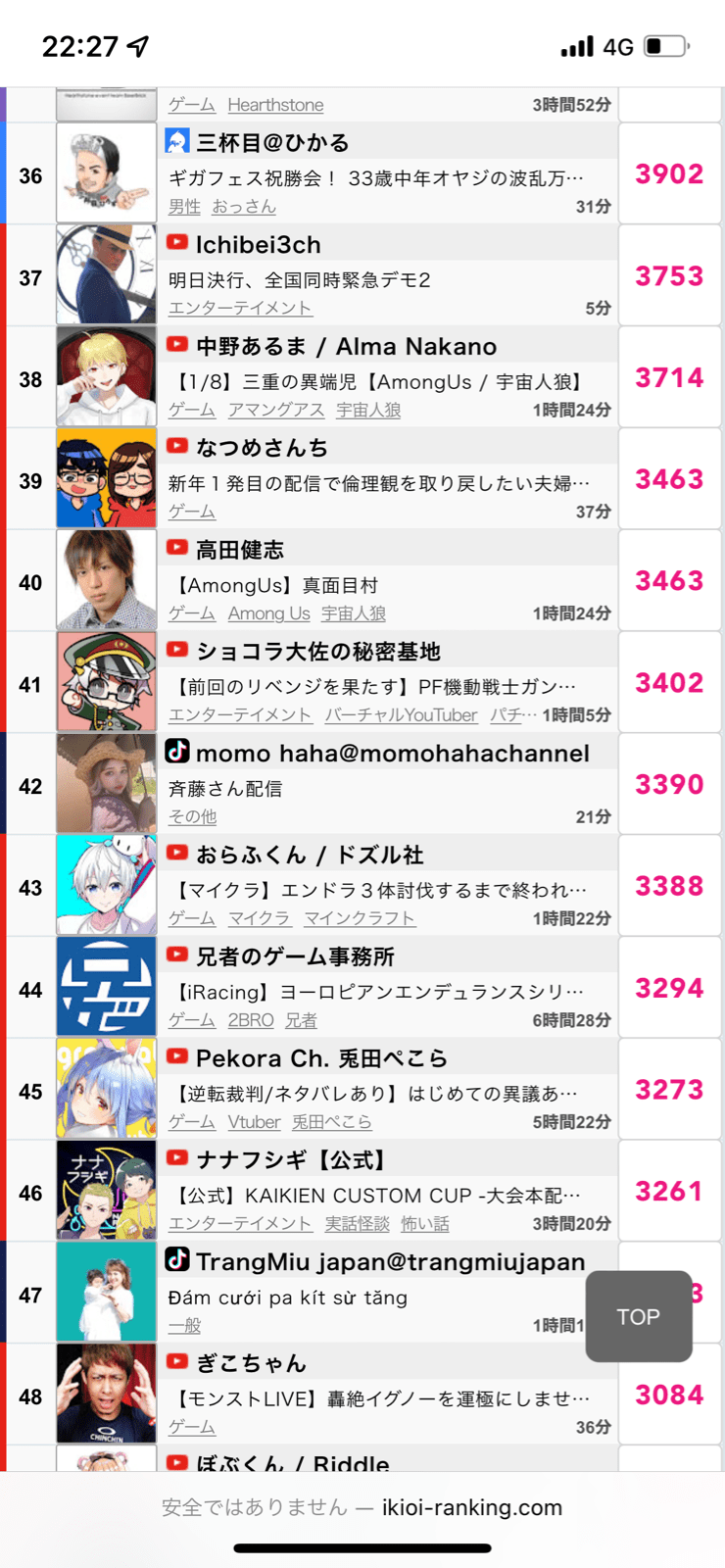Open the Hearthstone tag link
The height and width of the screenshot is (1568, 725).
coord(275,105)
